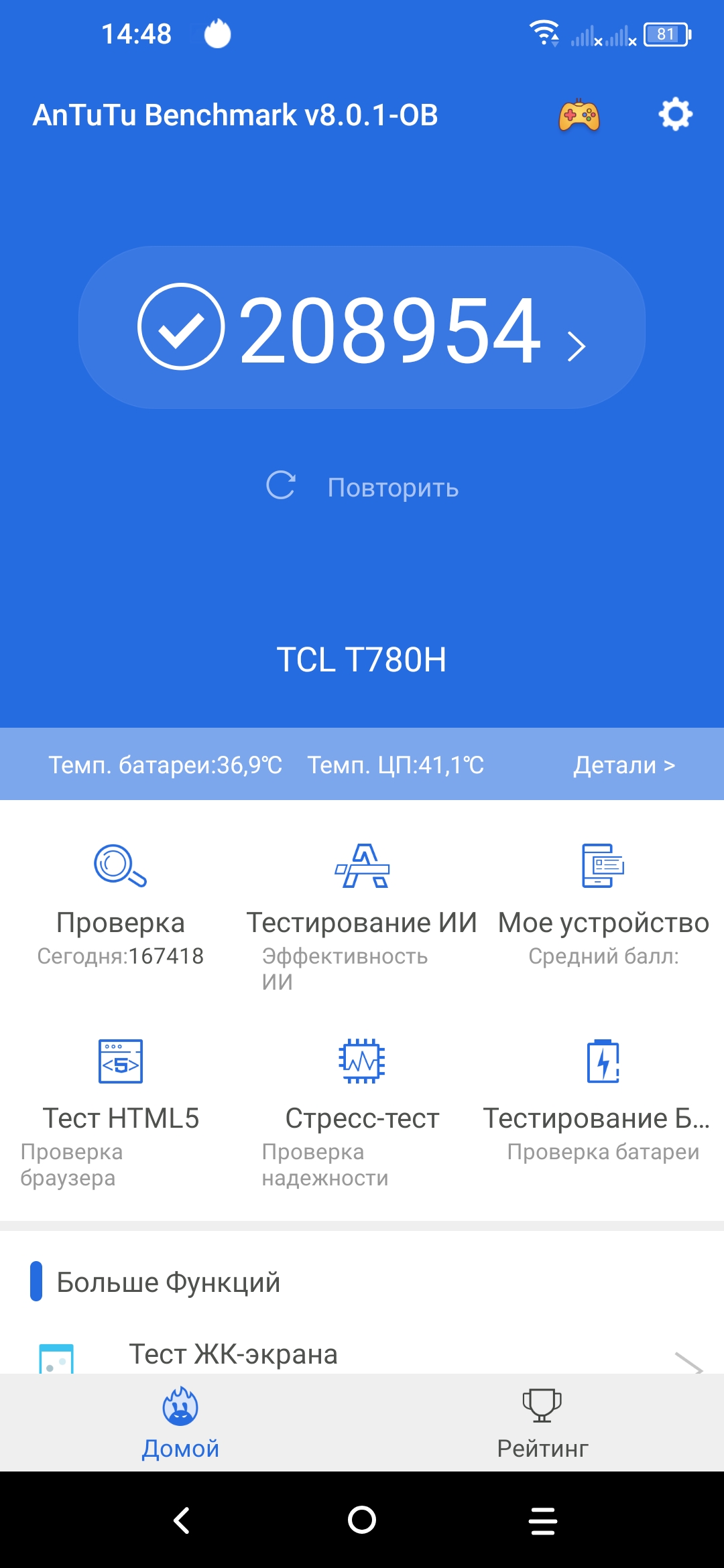
Task: Show recent apps from the navigation bar
Action: pyautogui.click(x=543, y=1520)
